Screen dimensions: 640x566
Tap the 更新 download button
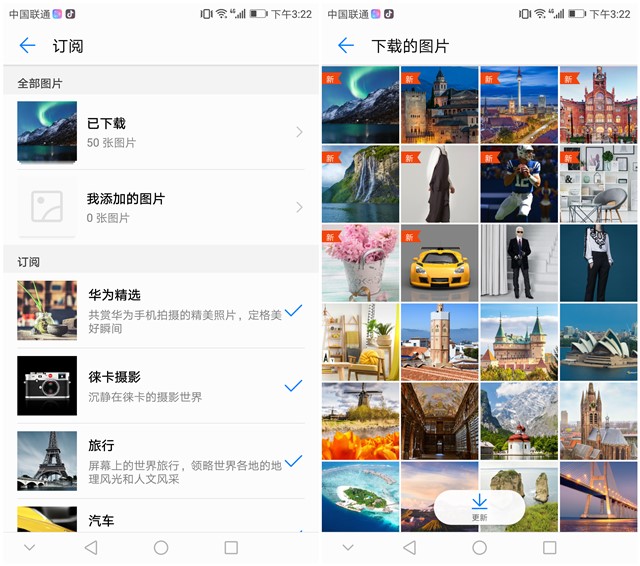pos(479,507)
